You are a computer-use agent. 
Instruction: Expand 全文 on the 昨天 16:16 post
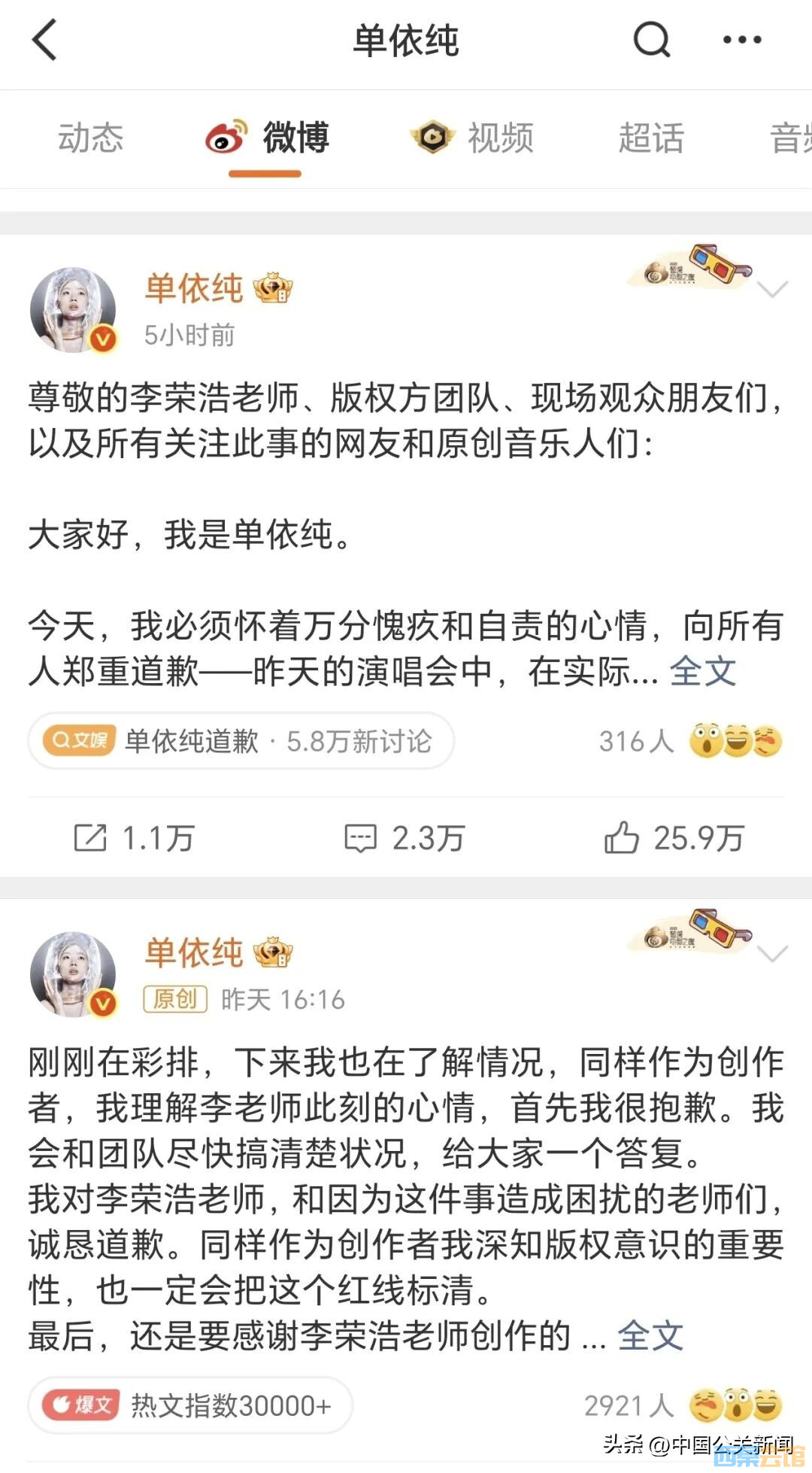coord(650,1336)
